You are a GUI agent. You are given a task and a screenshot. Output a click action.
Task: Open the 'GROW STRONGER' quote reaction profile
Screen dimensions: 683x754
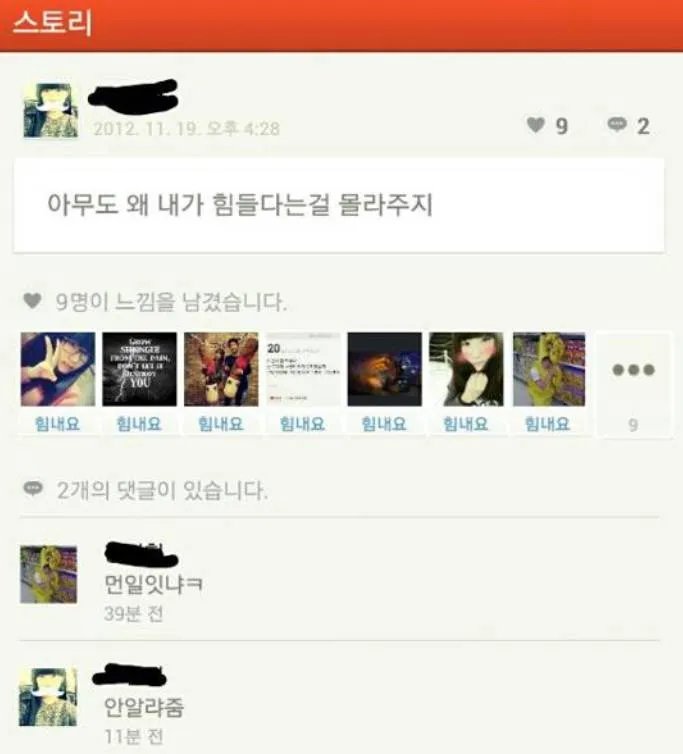click(140, 369)
